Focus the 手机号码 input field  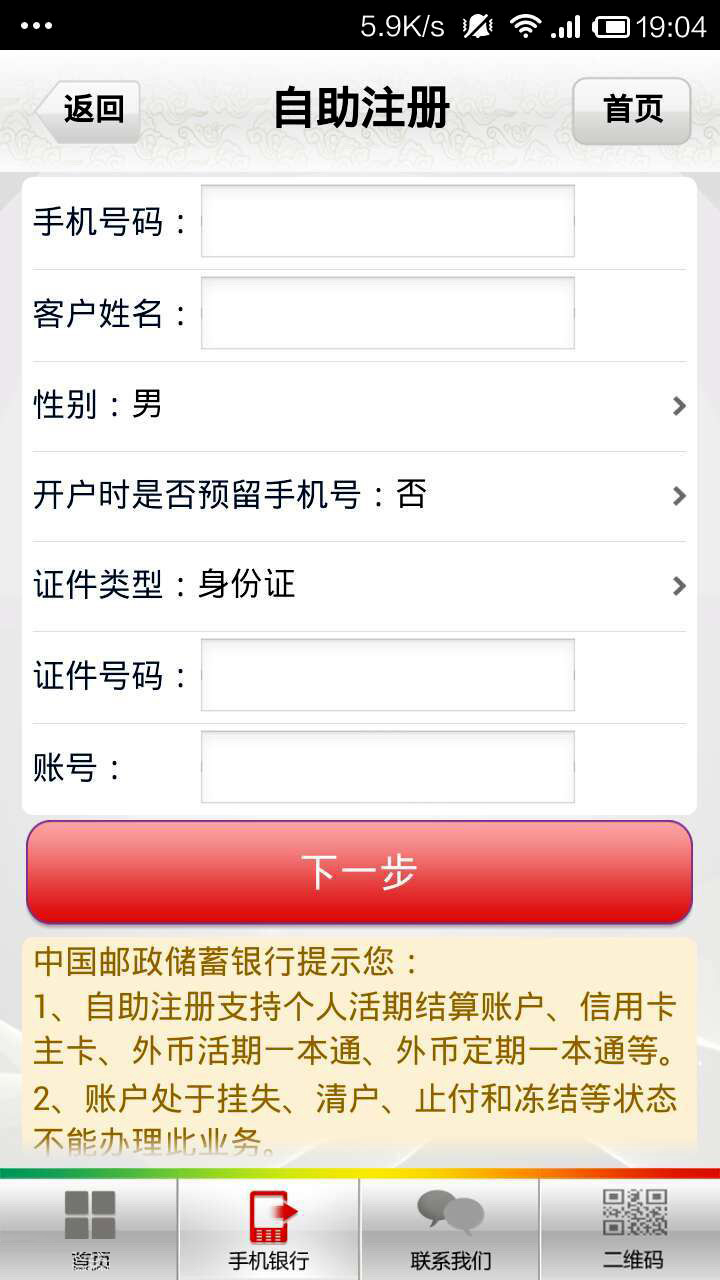click(387, 221)
